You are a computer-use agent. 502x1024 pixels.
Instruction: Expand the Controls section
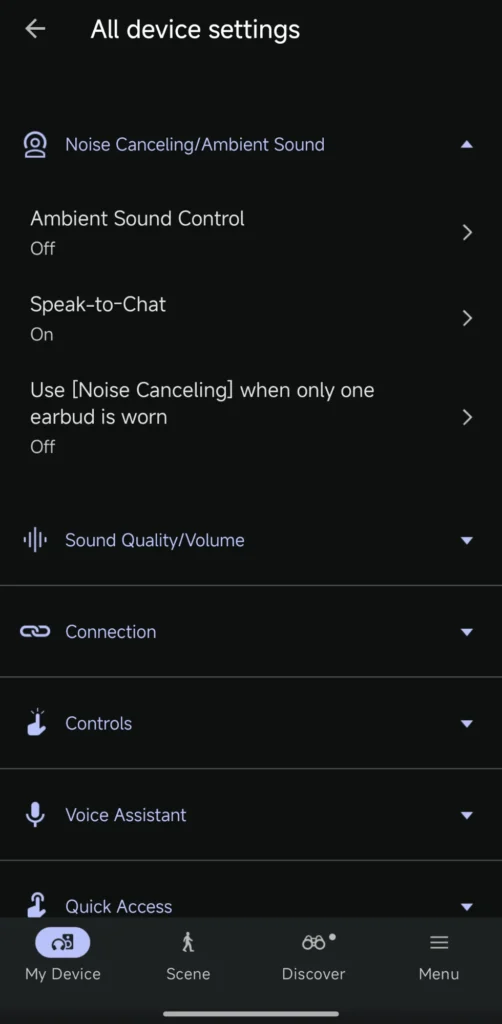click(251, 723)
